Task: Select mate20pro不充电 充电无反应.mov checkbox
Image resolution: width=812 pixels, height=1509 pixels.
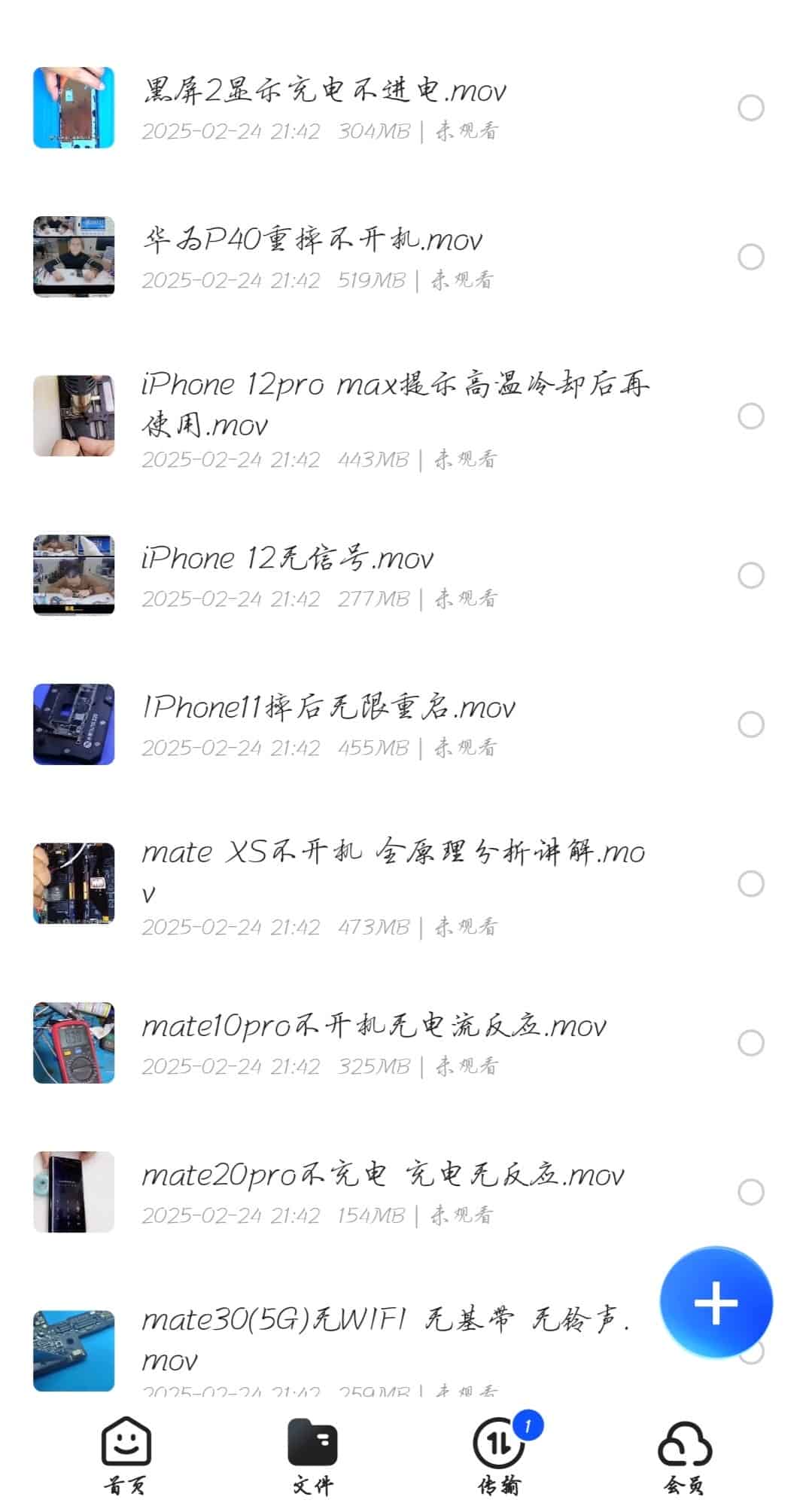Action: click(750, 1192)
